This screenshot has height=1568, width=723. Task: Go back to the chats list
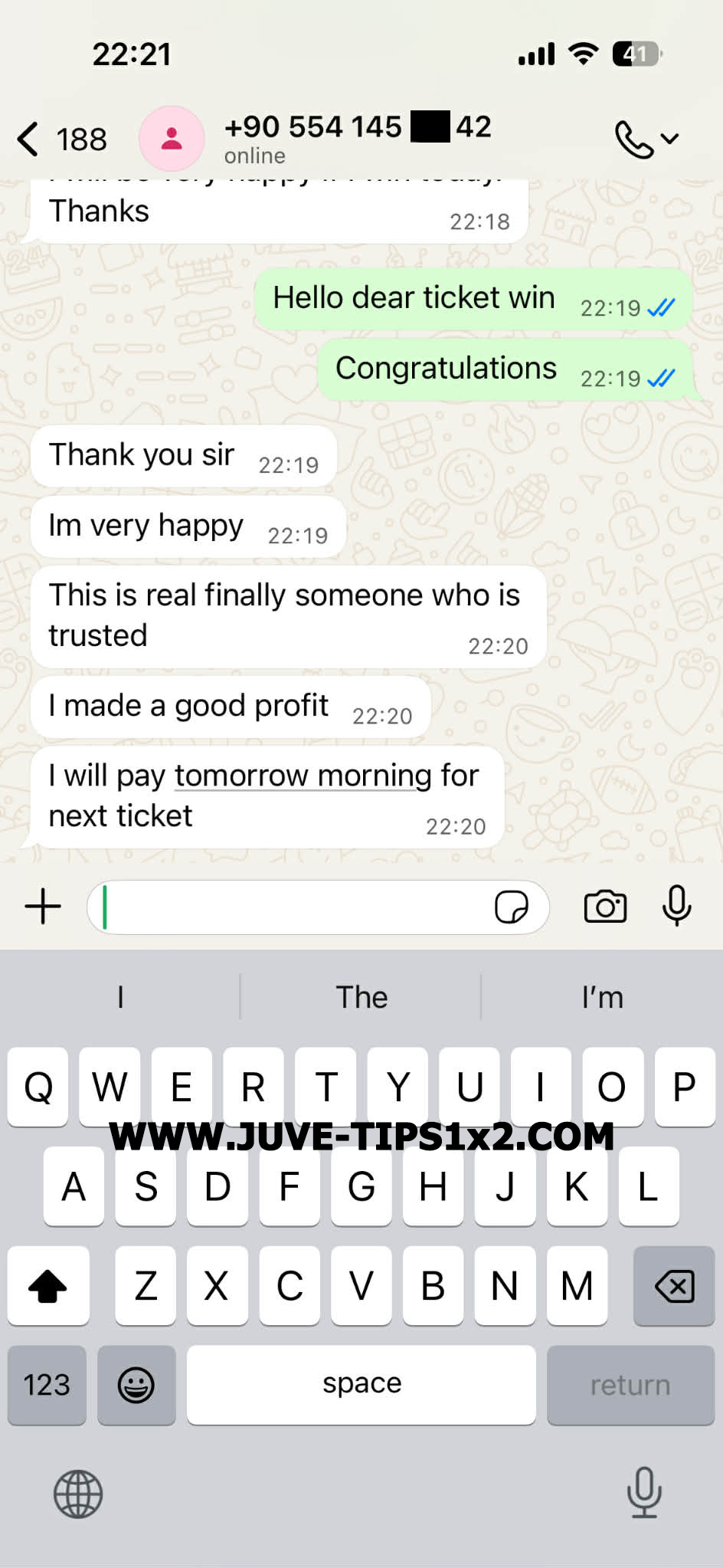31,139
